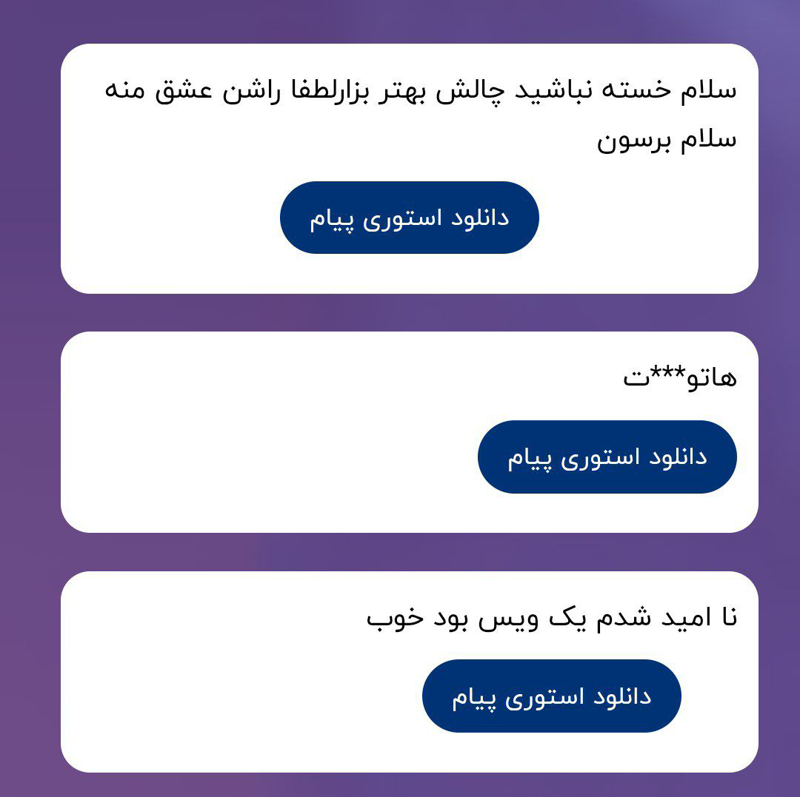The width and height of the screenshot is (800, 797).
Task: Download story for the 'هاتو***ت' message
Action: (607, 457)
